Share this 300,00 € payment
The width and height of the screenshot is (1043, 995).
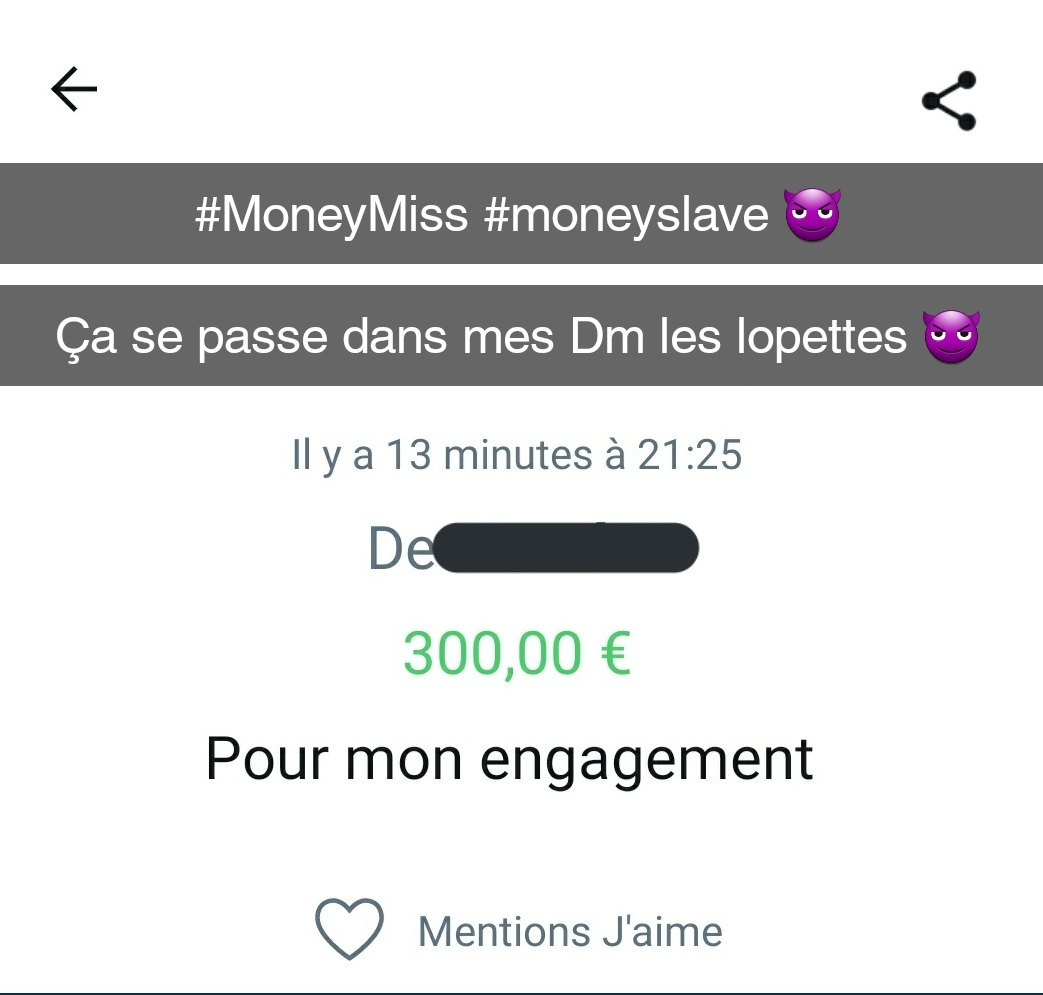948,101
